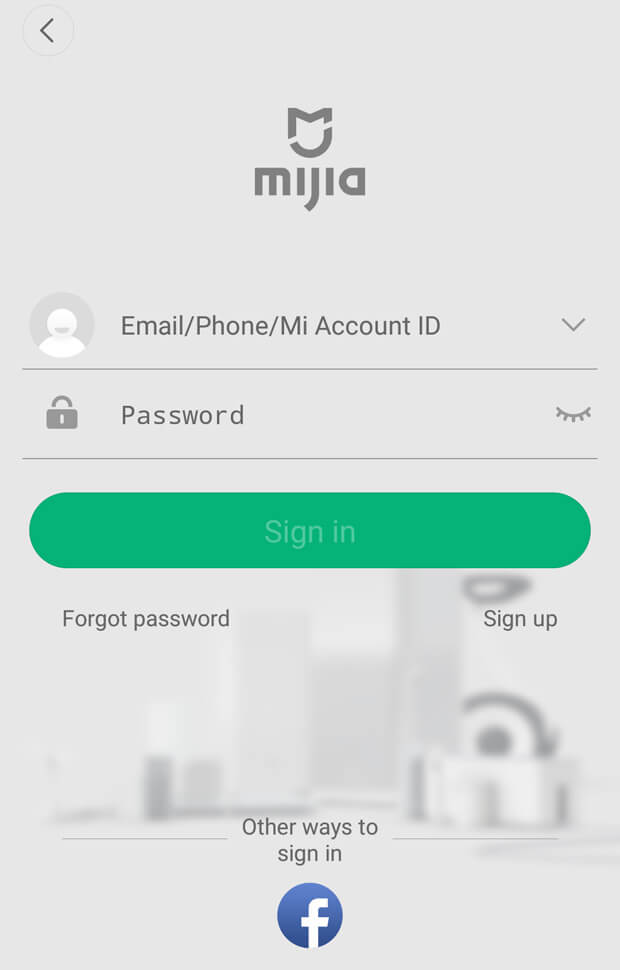
Task: Open the Sign up link
Action: click(520, 619)
